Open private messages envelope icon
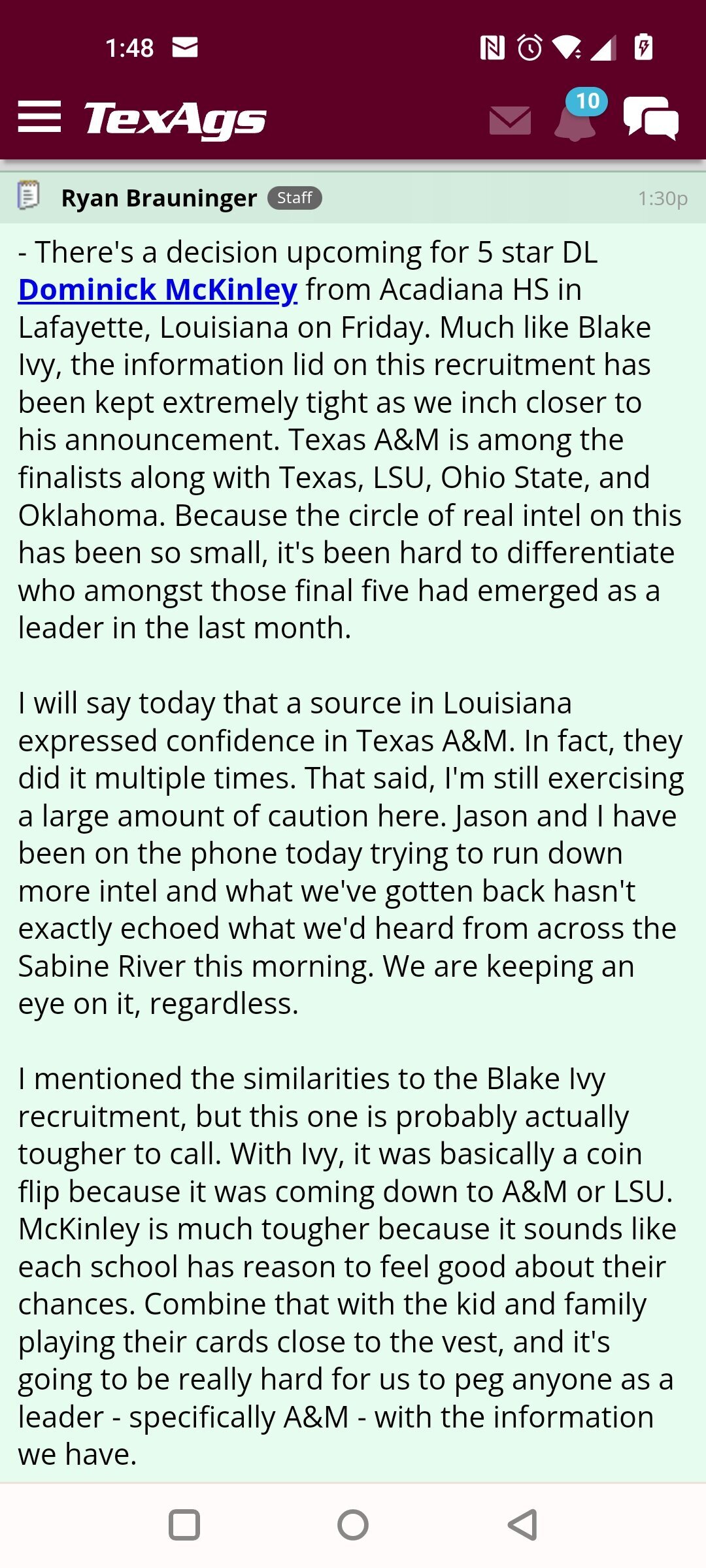This screenshot has height=1568, width=706. tap(510, 120)
